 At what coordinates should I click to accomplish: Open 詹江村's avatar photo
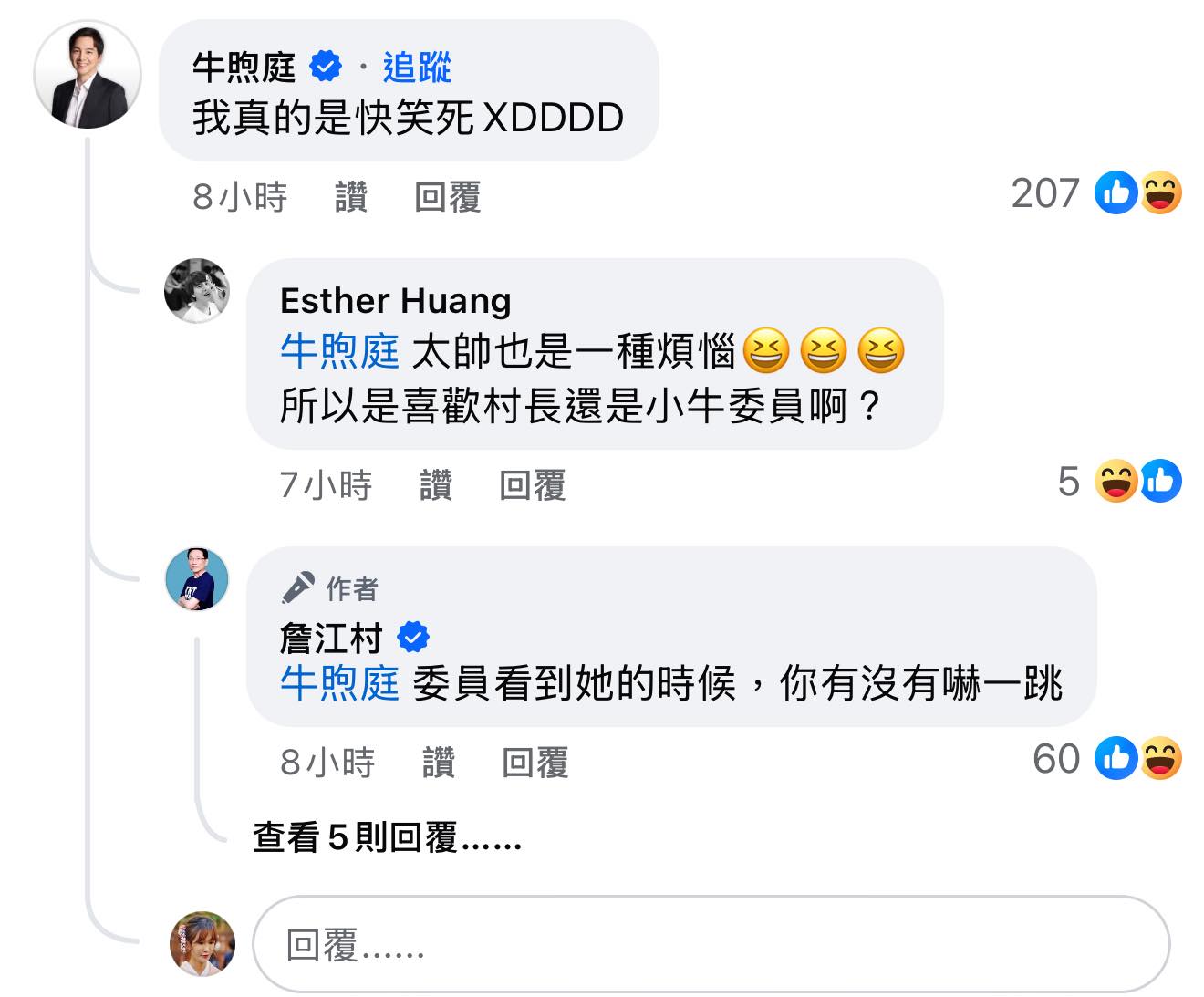click(197, 579)
